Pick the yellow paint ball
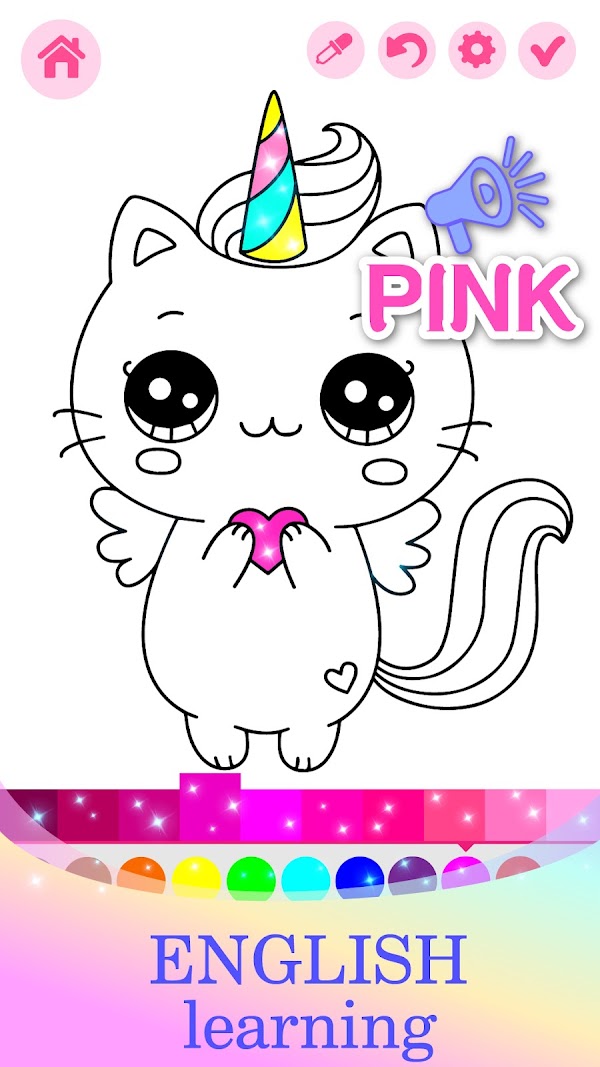600x1067 pixels. tap(196, 875)
